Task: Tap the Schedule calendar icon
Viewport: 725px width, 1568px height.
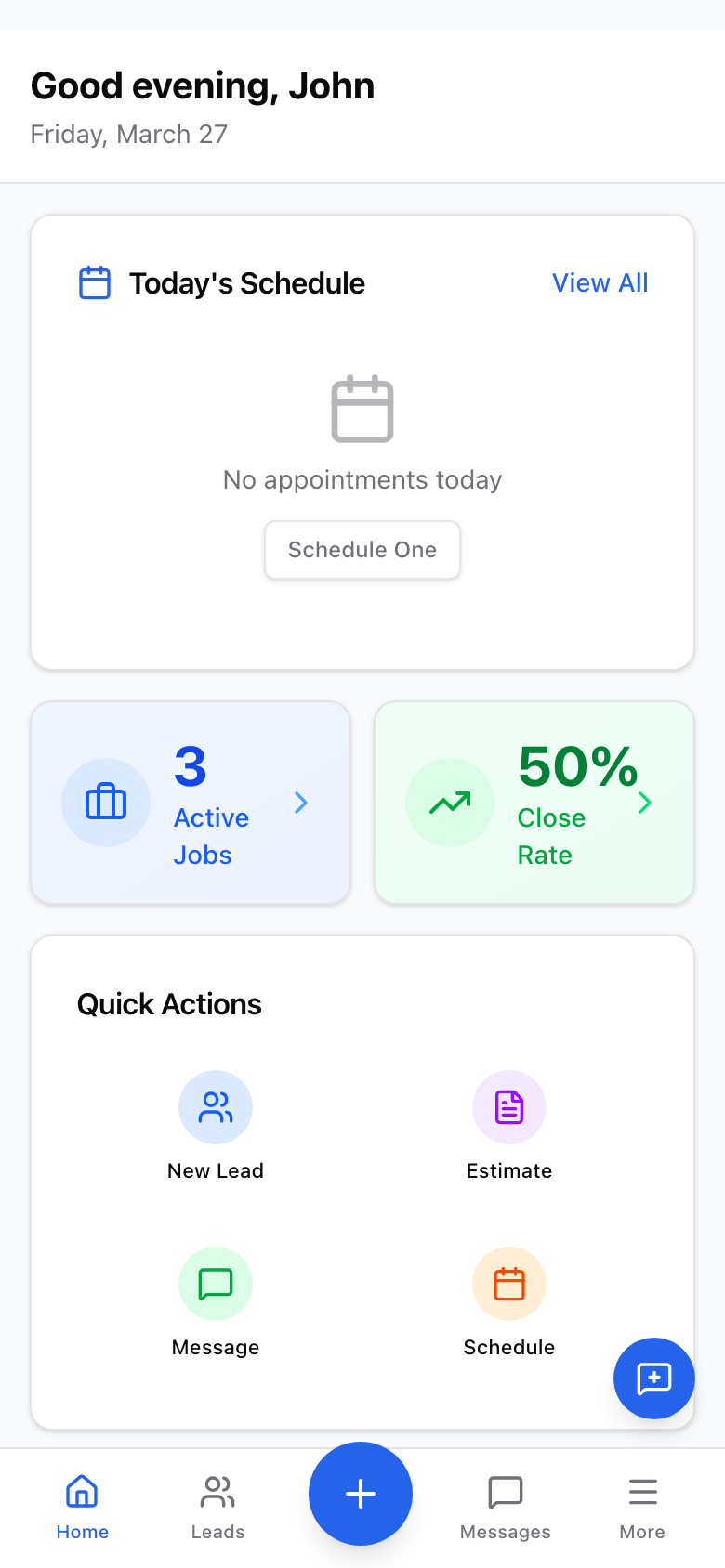Action: click(x=509, y=1284)
